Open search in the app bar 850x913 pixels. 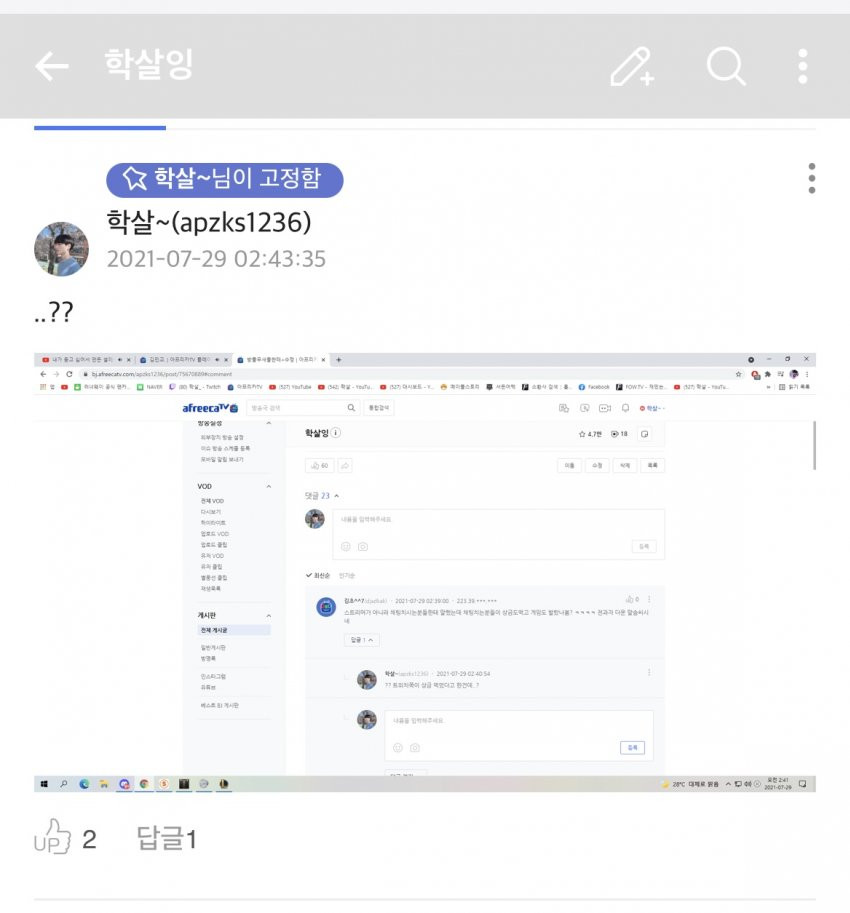726,67
